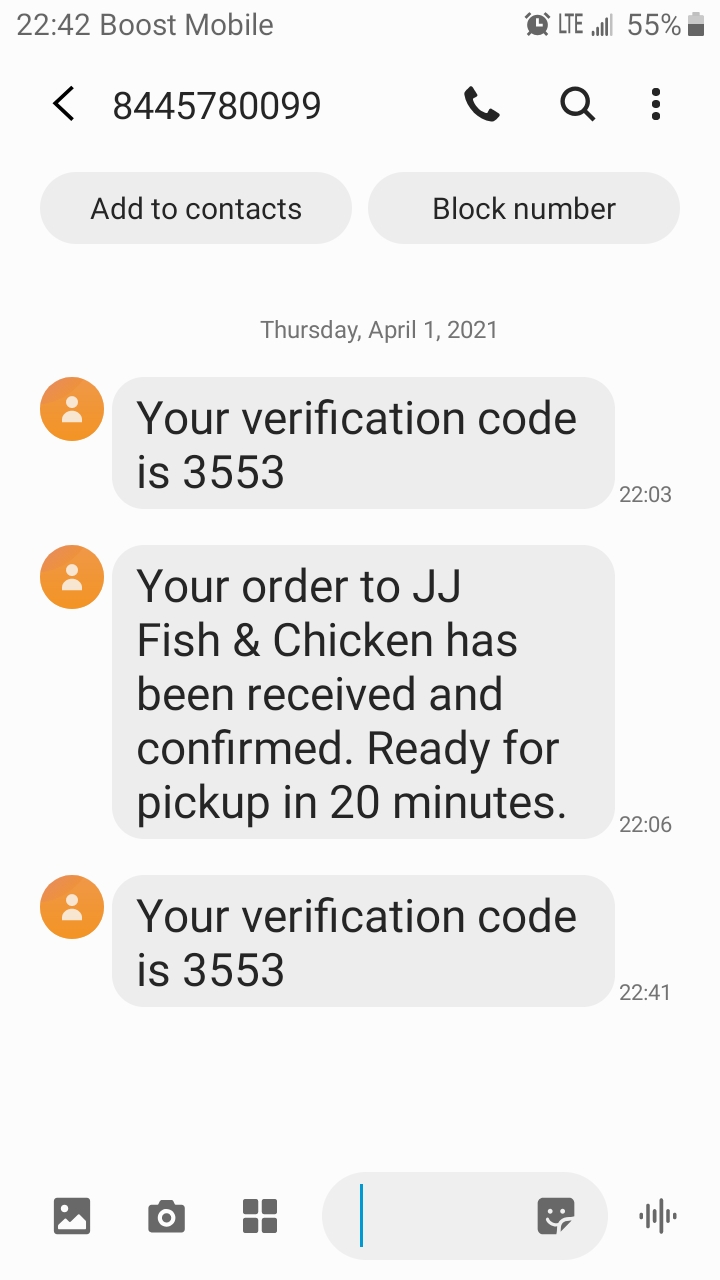
Task: Call the number 8445780099
Action: [x=482, y=104]
